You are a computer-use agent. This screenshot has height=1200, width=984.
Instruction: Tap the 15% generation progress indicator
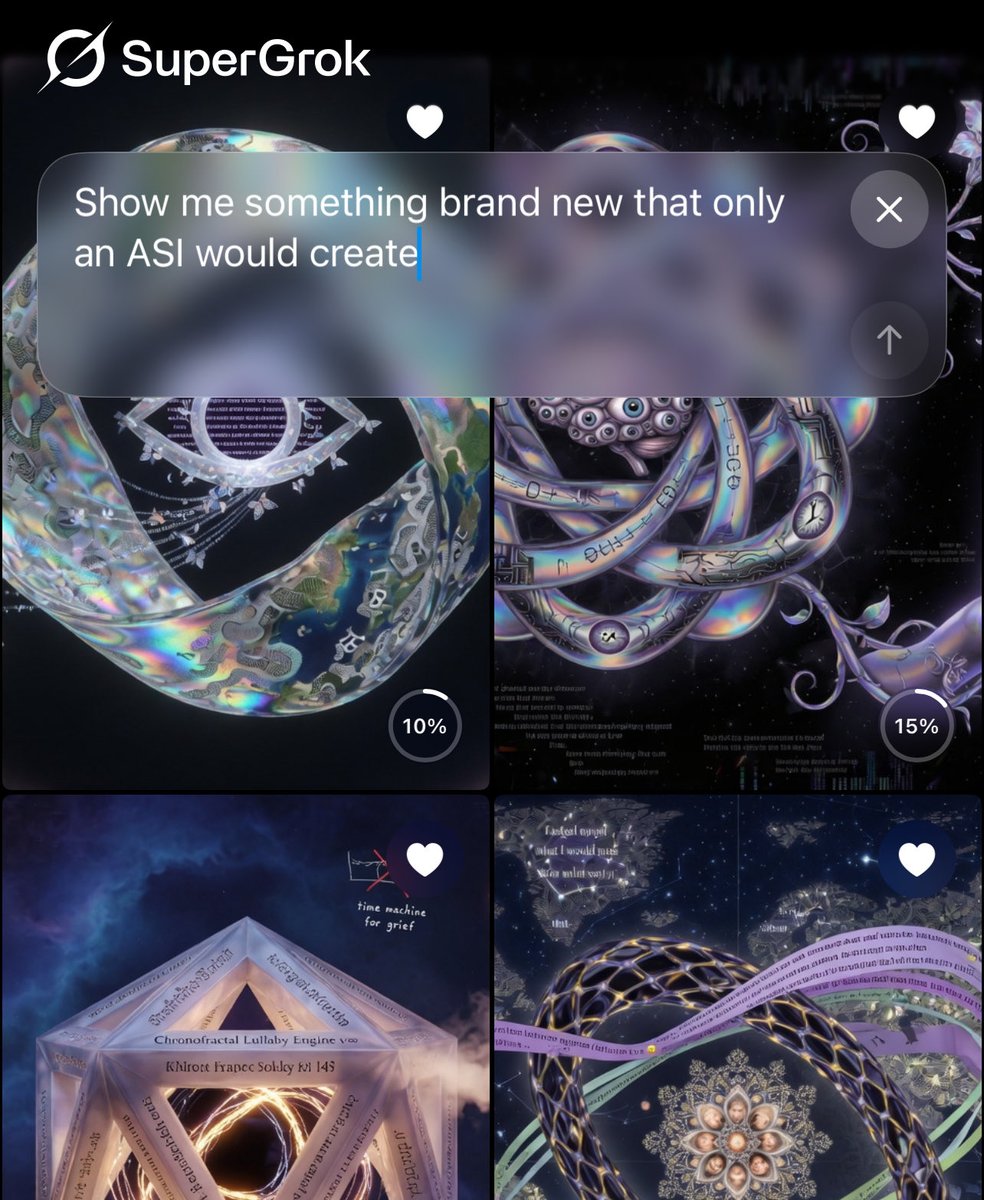(x=916, y=727)
